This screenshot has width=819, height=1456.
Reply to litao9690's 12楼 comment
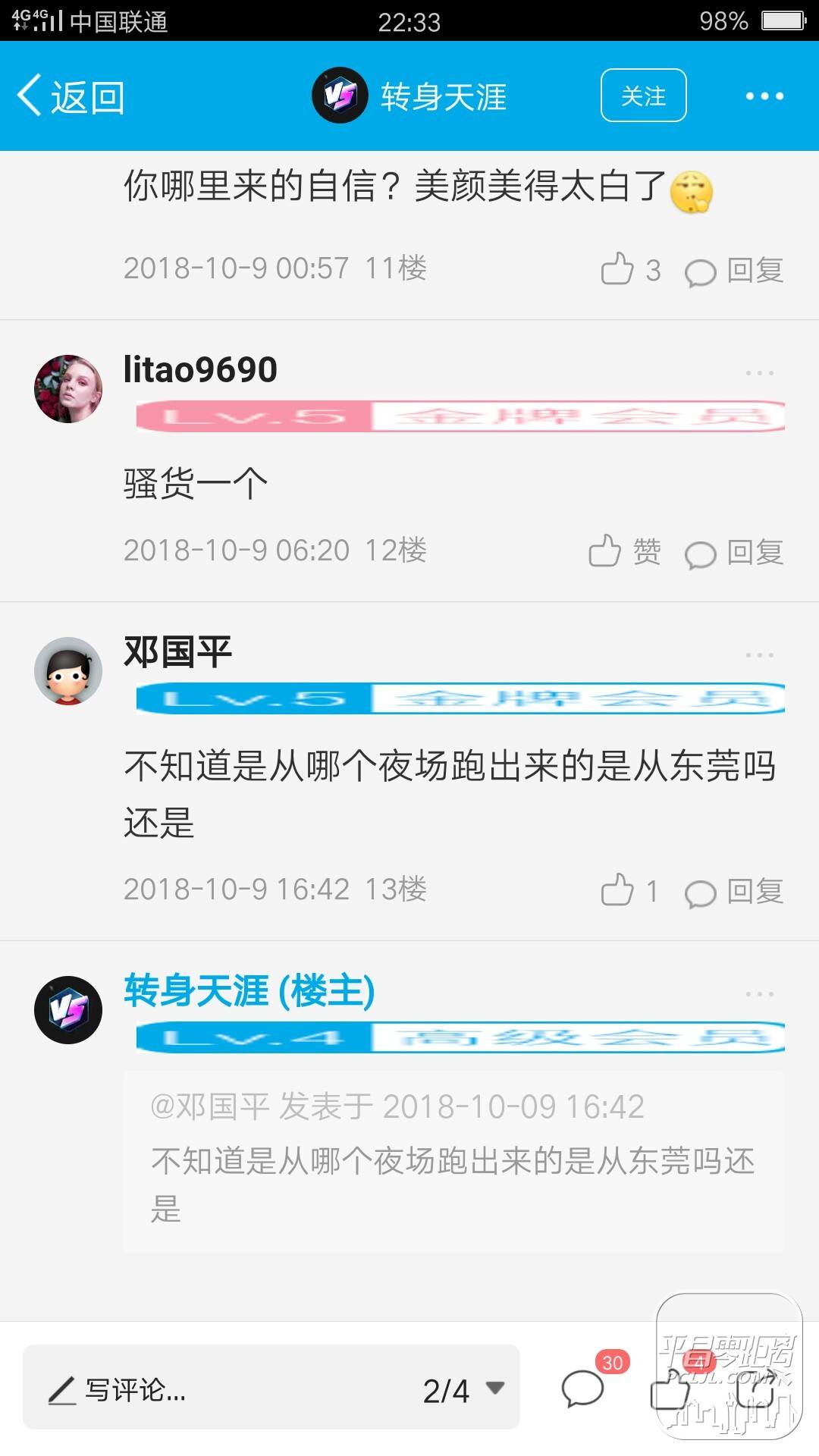(735, 553)
